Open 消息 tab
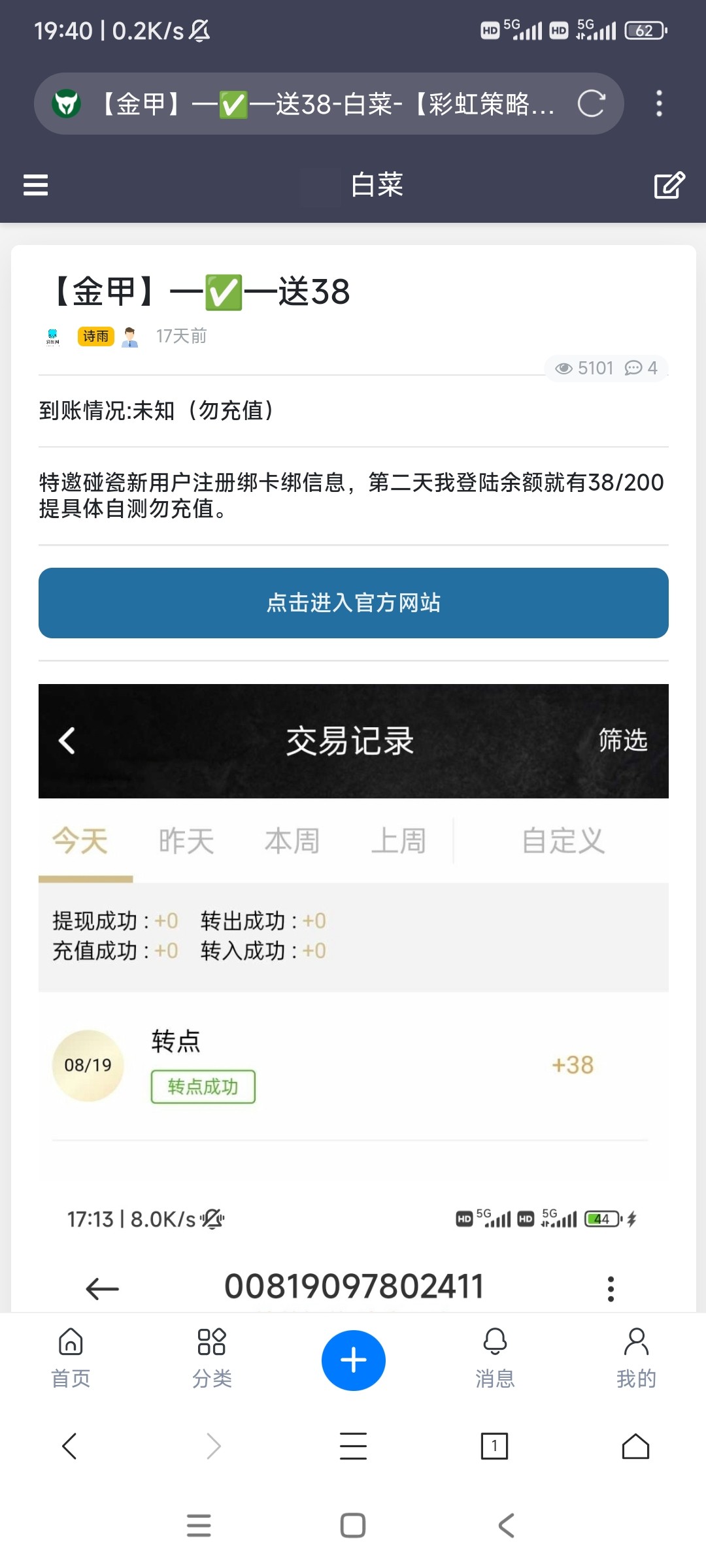 click(495, 1359)
